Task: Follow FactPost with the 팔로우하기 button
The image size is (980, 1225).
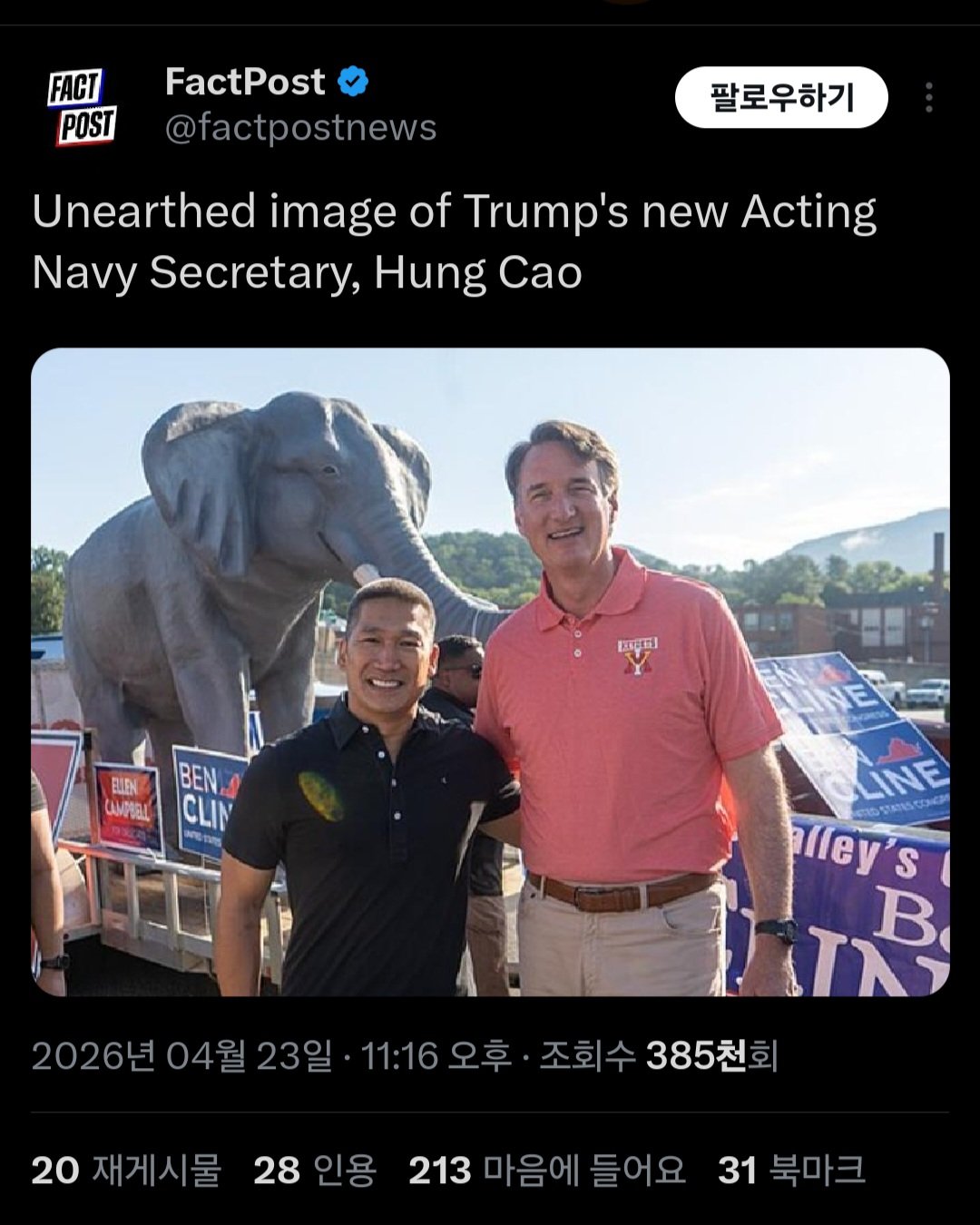Action: (x=780, y=97)
